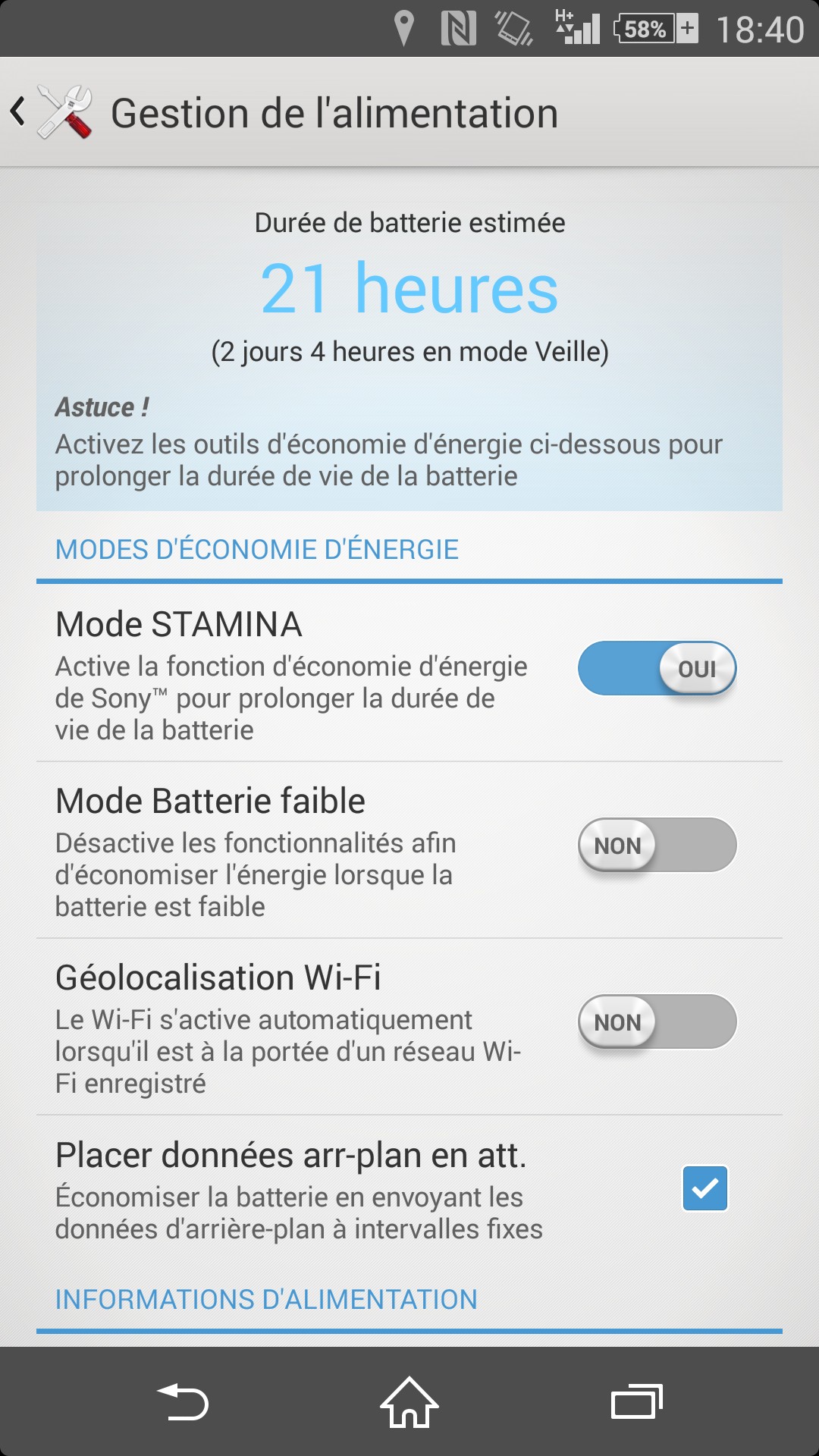Turn on Géolocalisation Wi-Fi switch
This screenshot has height=1456, width=819.
point(657,1021)
